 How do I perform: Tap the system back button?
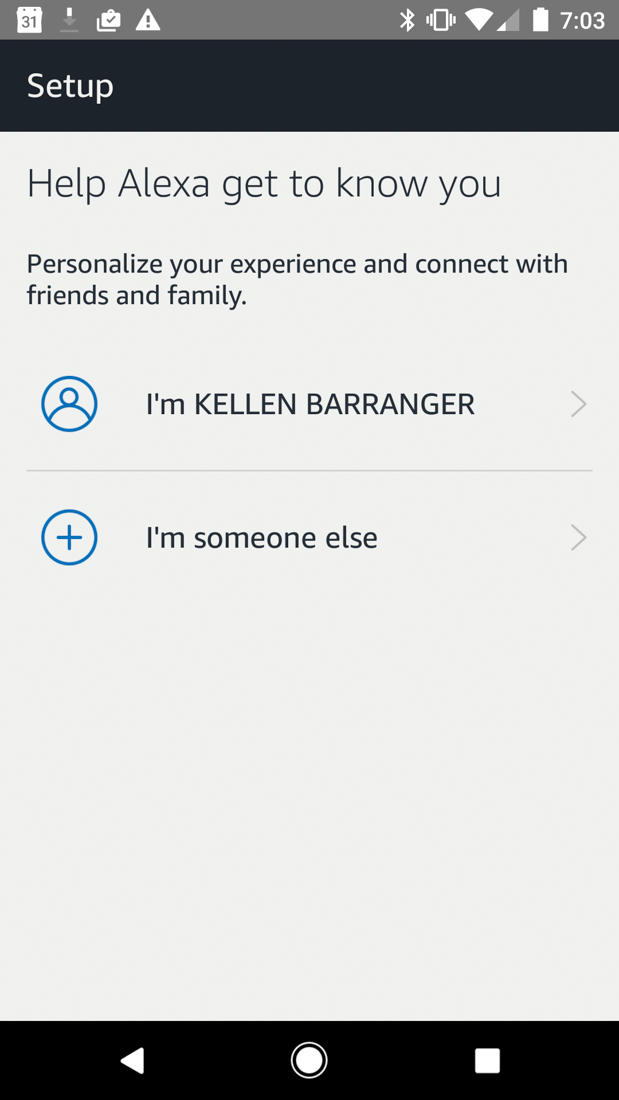tap(132, 1060)
